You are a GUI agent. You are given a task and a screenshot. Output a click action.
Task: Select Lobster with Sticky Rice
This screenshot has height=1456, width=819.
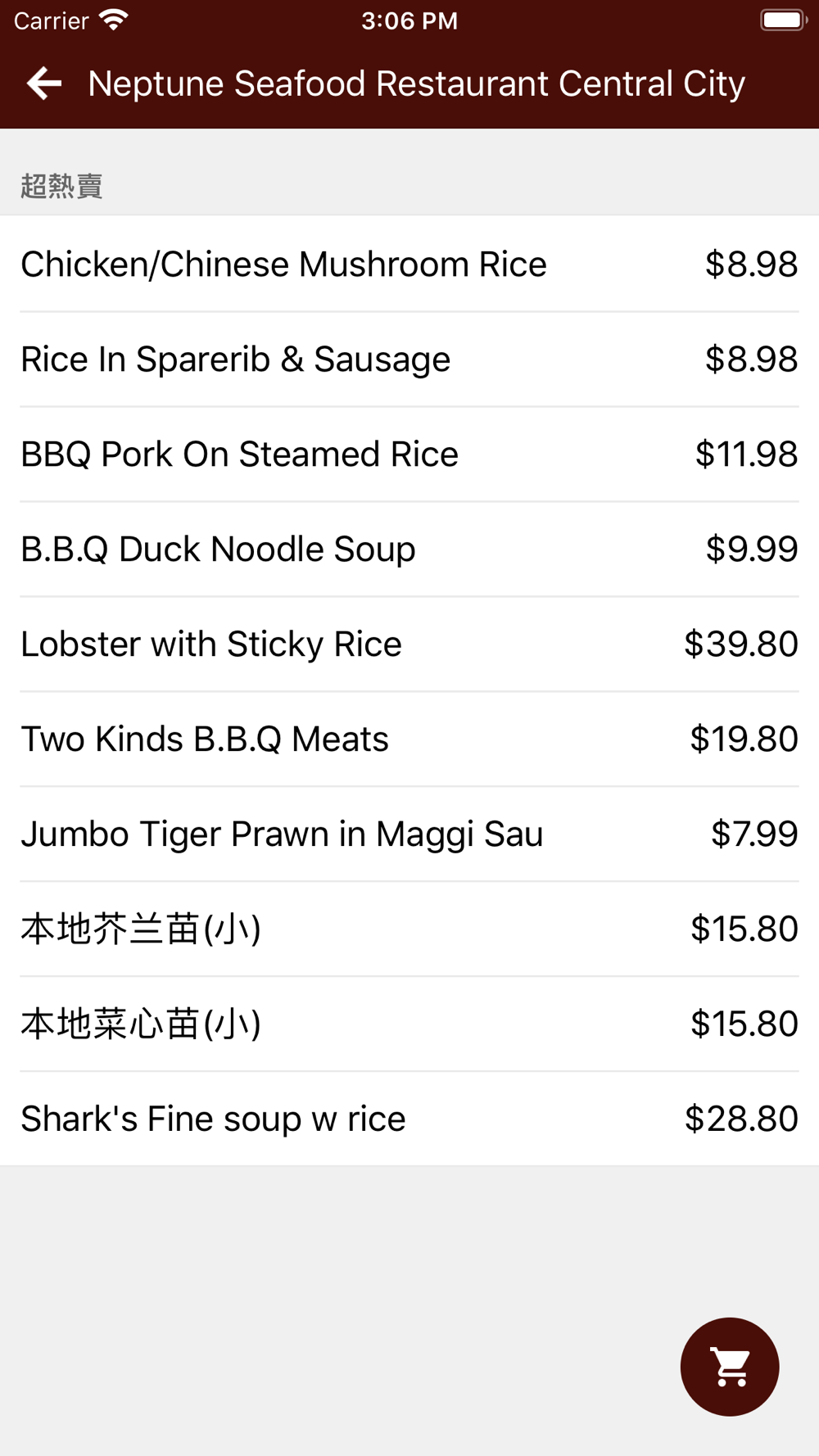(x=409, y=644)
